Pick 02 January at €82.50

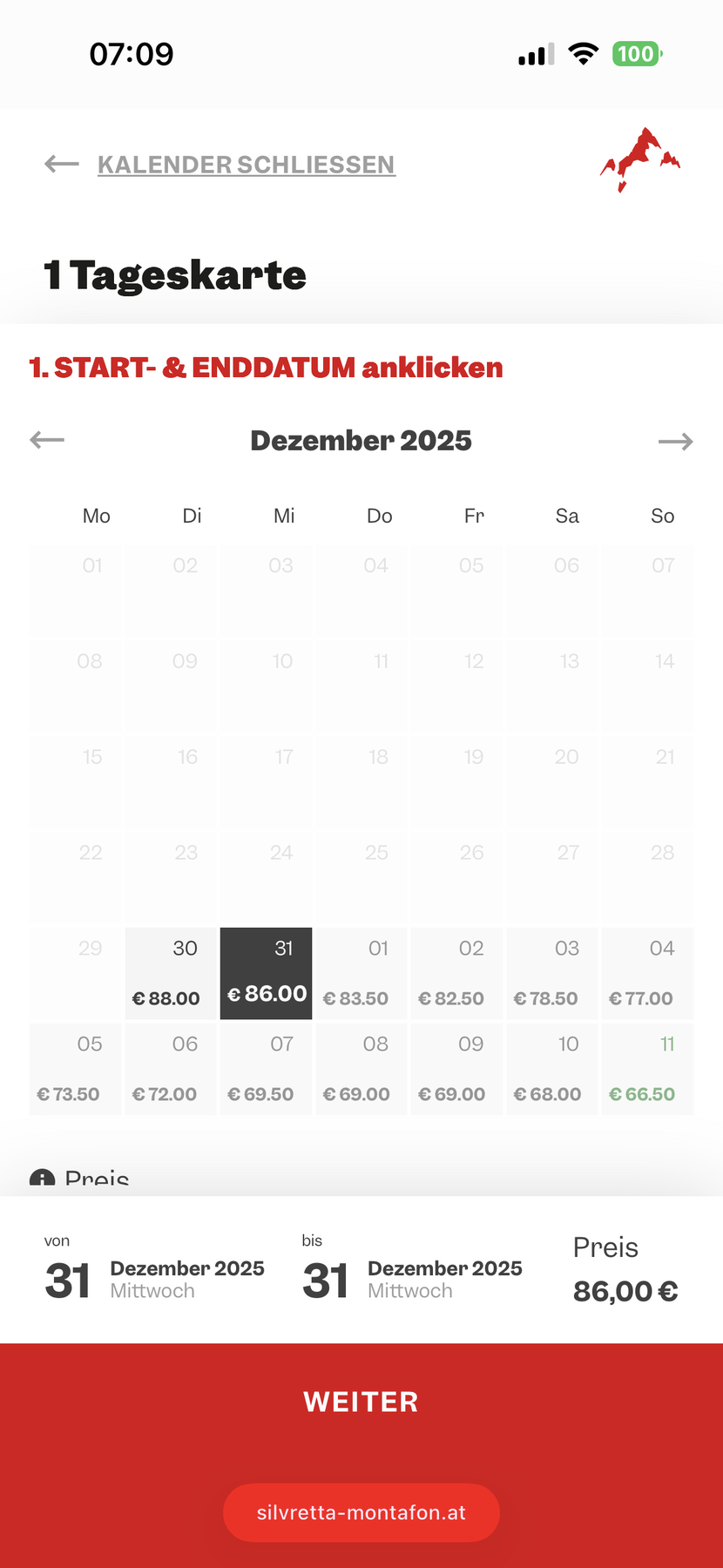coord(456,973)
